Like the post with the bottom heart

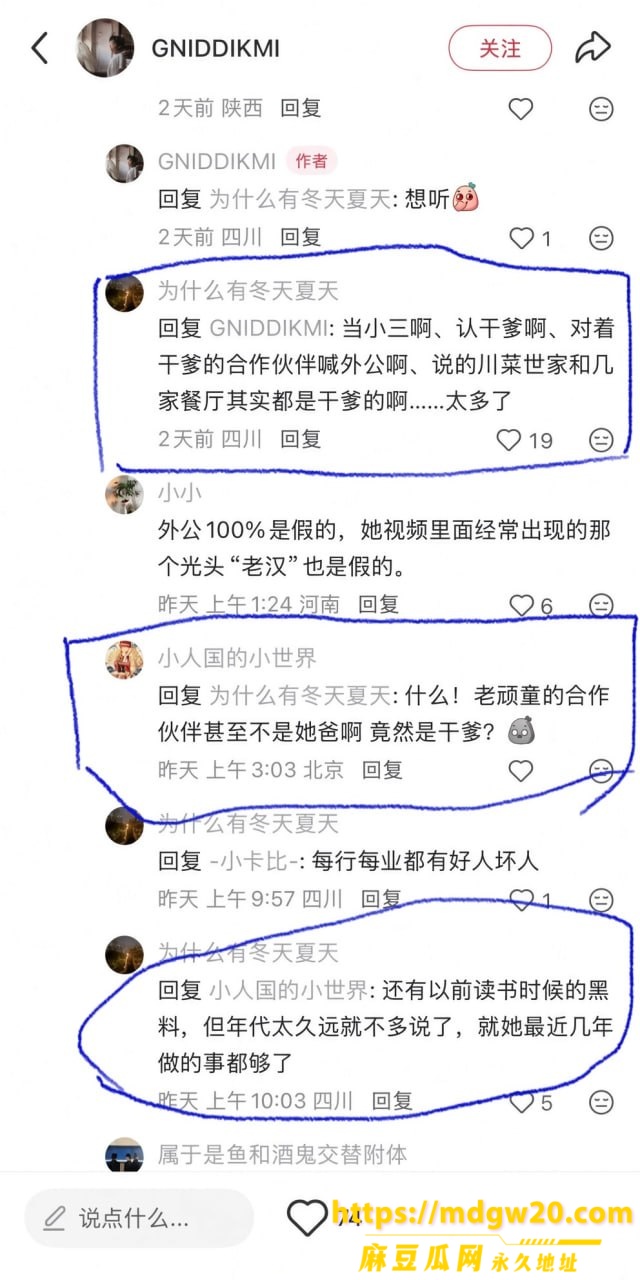[x=306, y=1217]
